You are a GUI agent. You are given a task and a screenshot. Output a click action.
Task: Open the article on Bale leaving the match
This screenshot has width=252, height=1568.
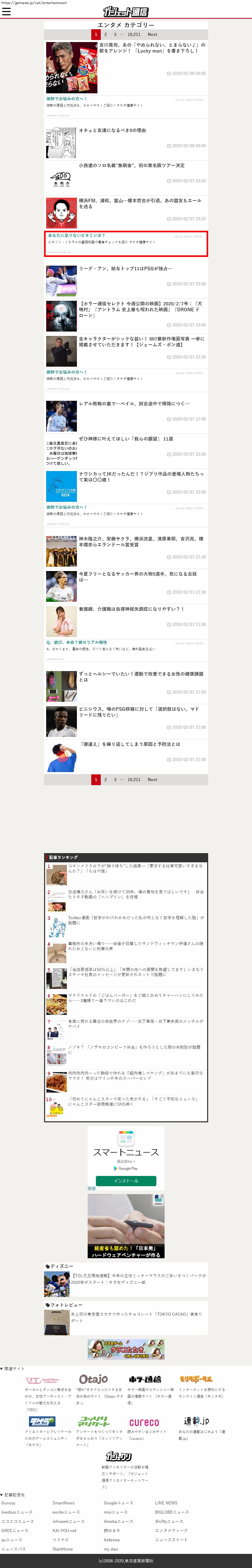pos(134,404)
